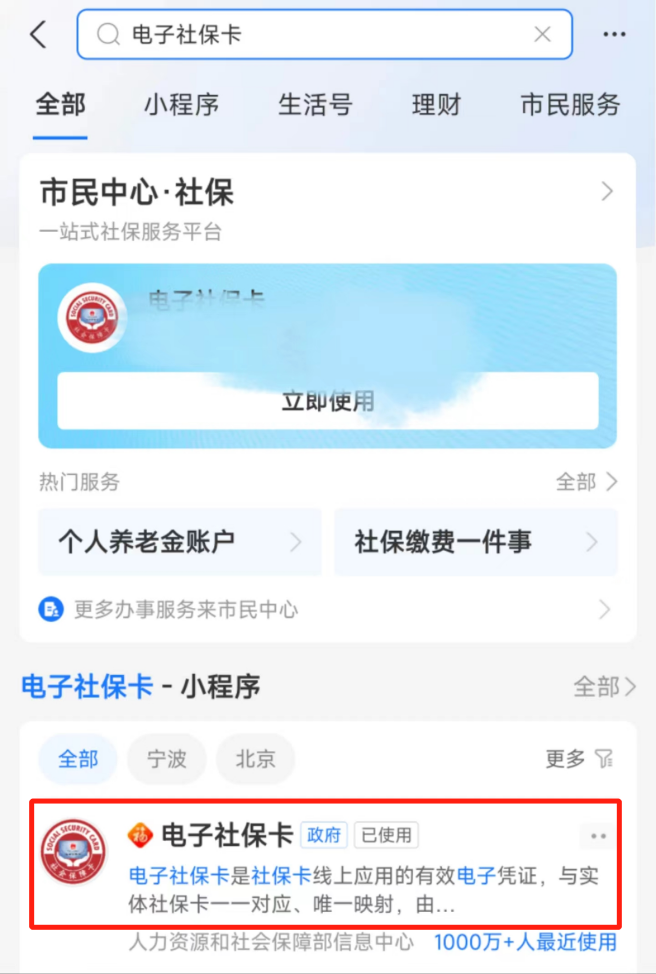The width and height of the screenshot is (656, 974).
Task: Open the three-dot overflow menu at top
Action: 614,35
